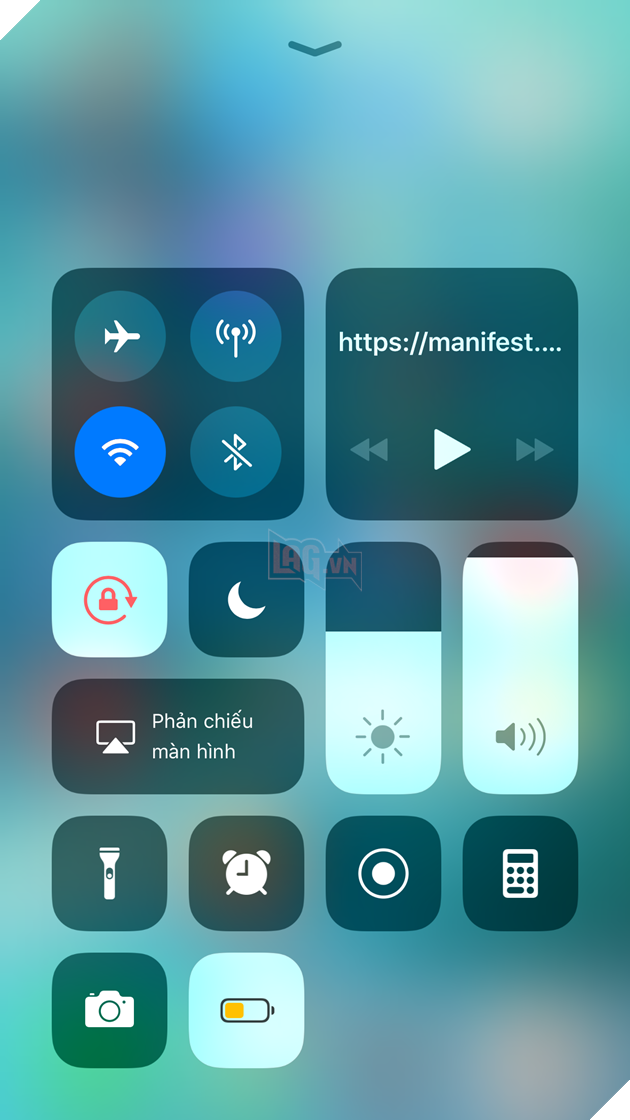Turn on Do Not Disturb
The height and width of the screenshot is (1120, 630).
pos(246,600)
